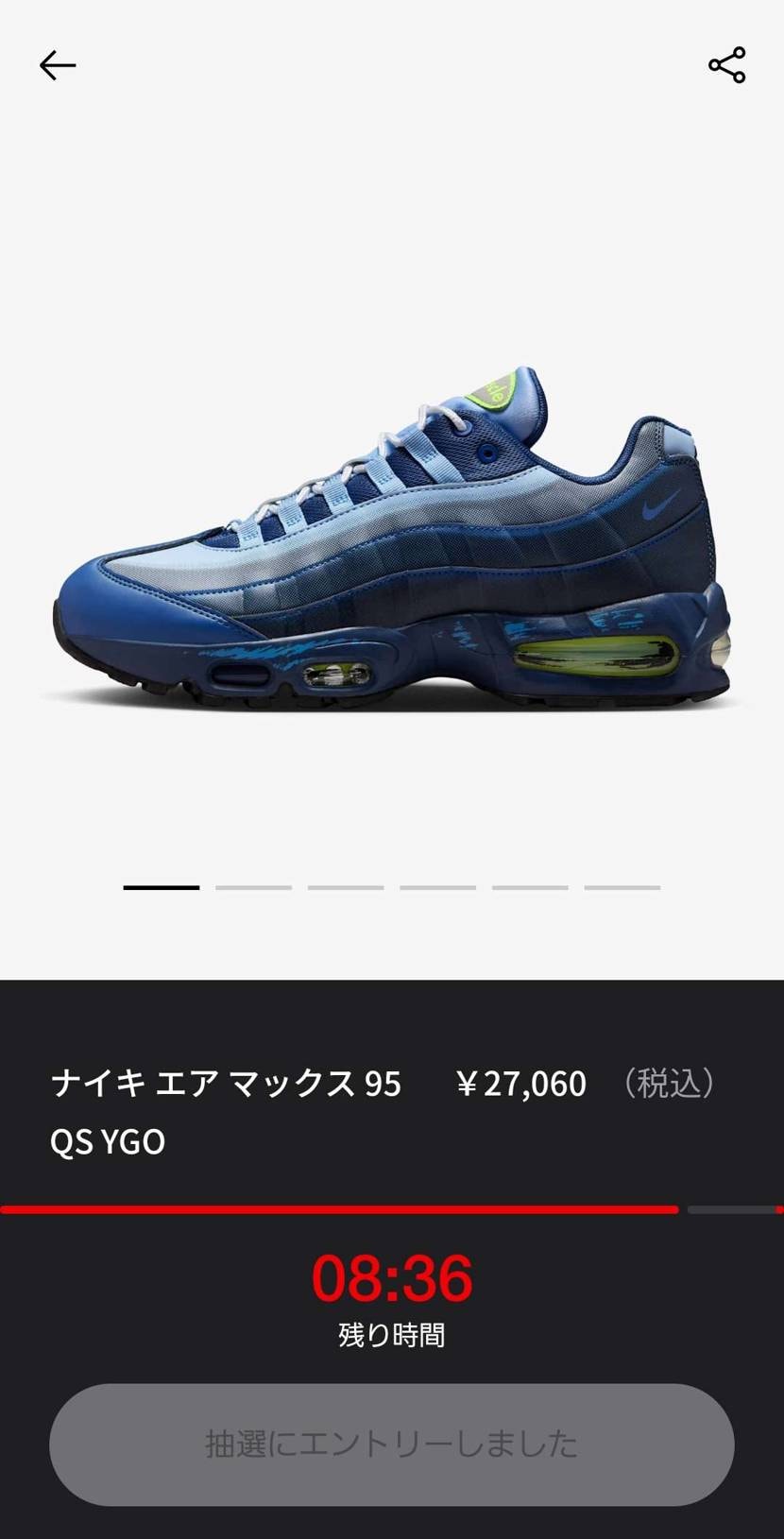Tap the QS YGO model label
The height and width of the screenshot is (1539, 784).
107,1141
